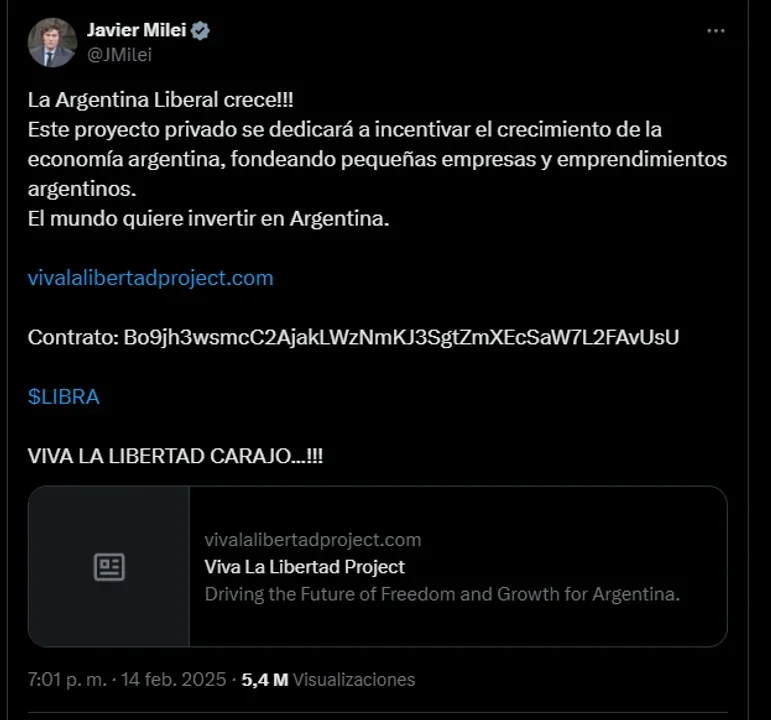This screenshot has width=771, height=720.
Task: Tap the $LIBRA cashtag
Action: coord(64,396)
